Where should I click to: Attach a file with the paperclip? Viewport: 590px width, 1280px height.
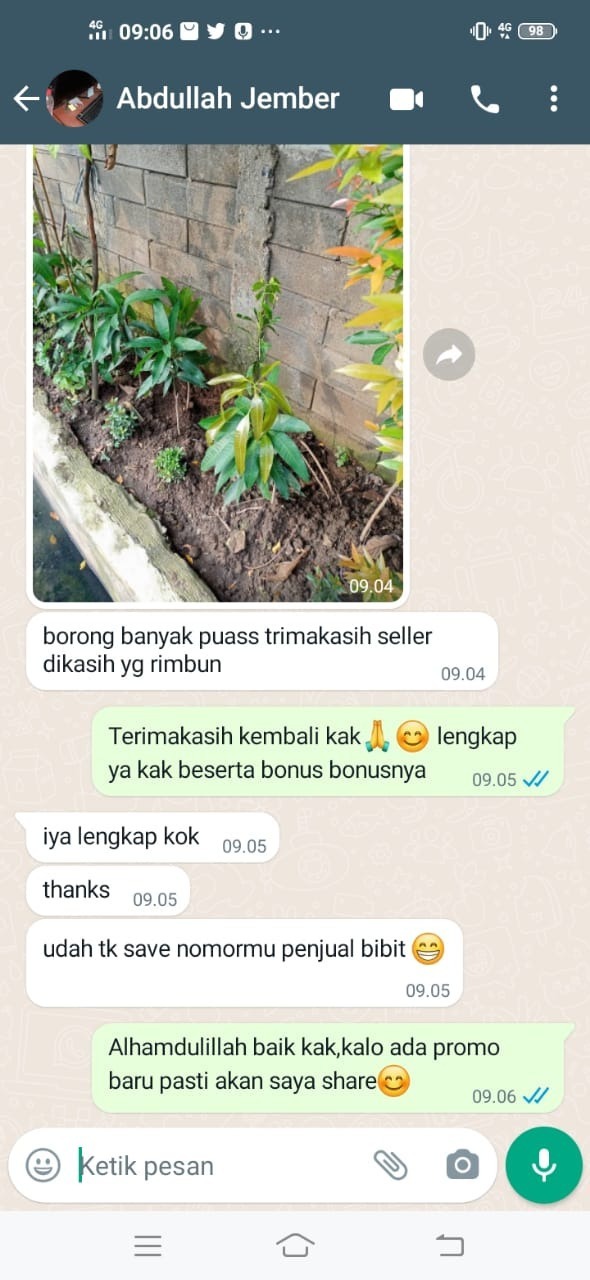pyautogui.click(x=391, y=1165)
